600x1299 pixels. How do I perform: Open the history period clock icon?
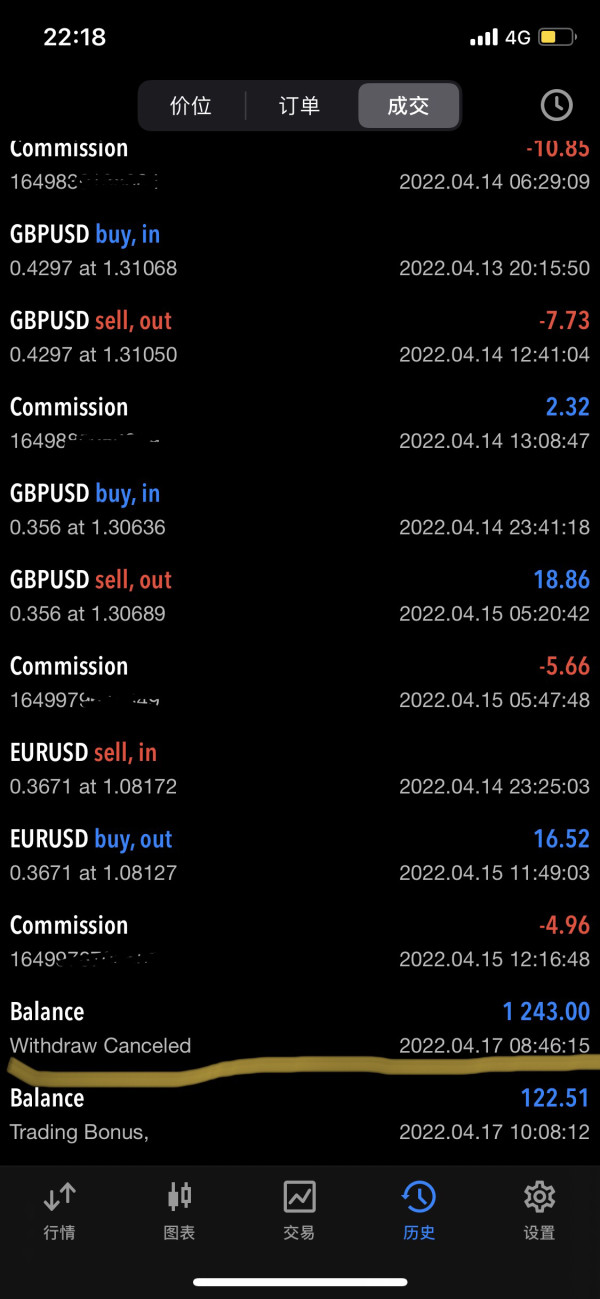coord(556,105)
